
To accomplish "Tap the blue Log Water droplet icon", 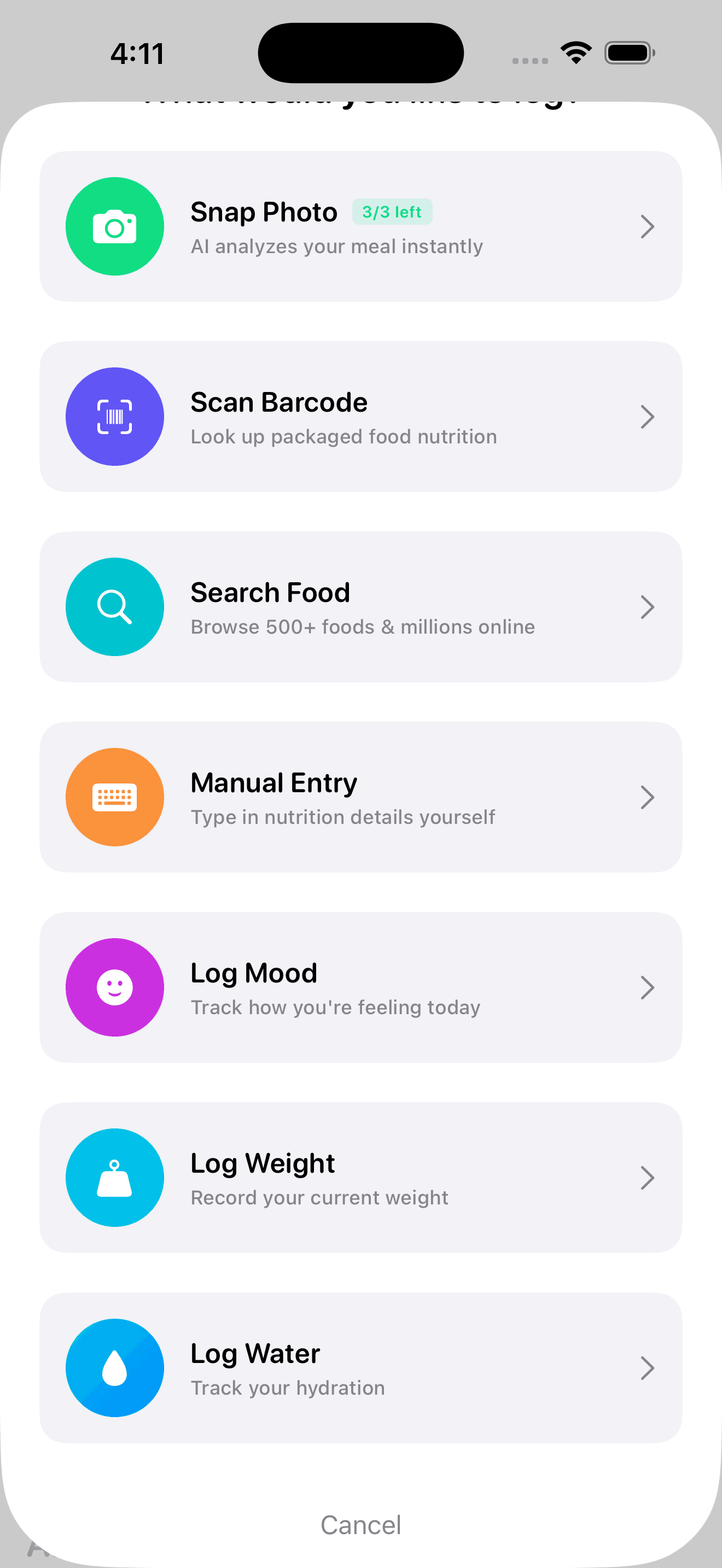I will pyautogui.click(x=114, y=1367).
